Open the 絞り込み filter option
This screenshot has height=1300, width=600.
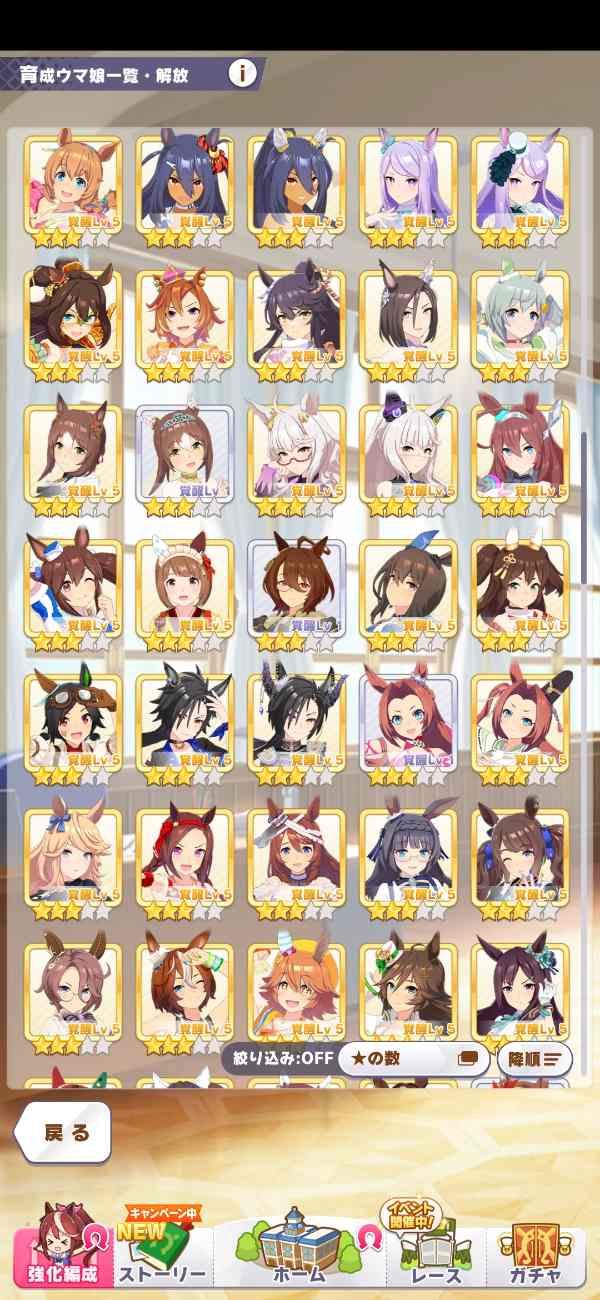pos(276,1058)
